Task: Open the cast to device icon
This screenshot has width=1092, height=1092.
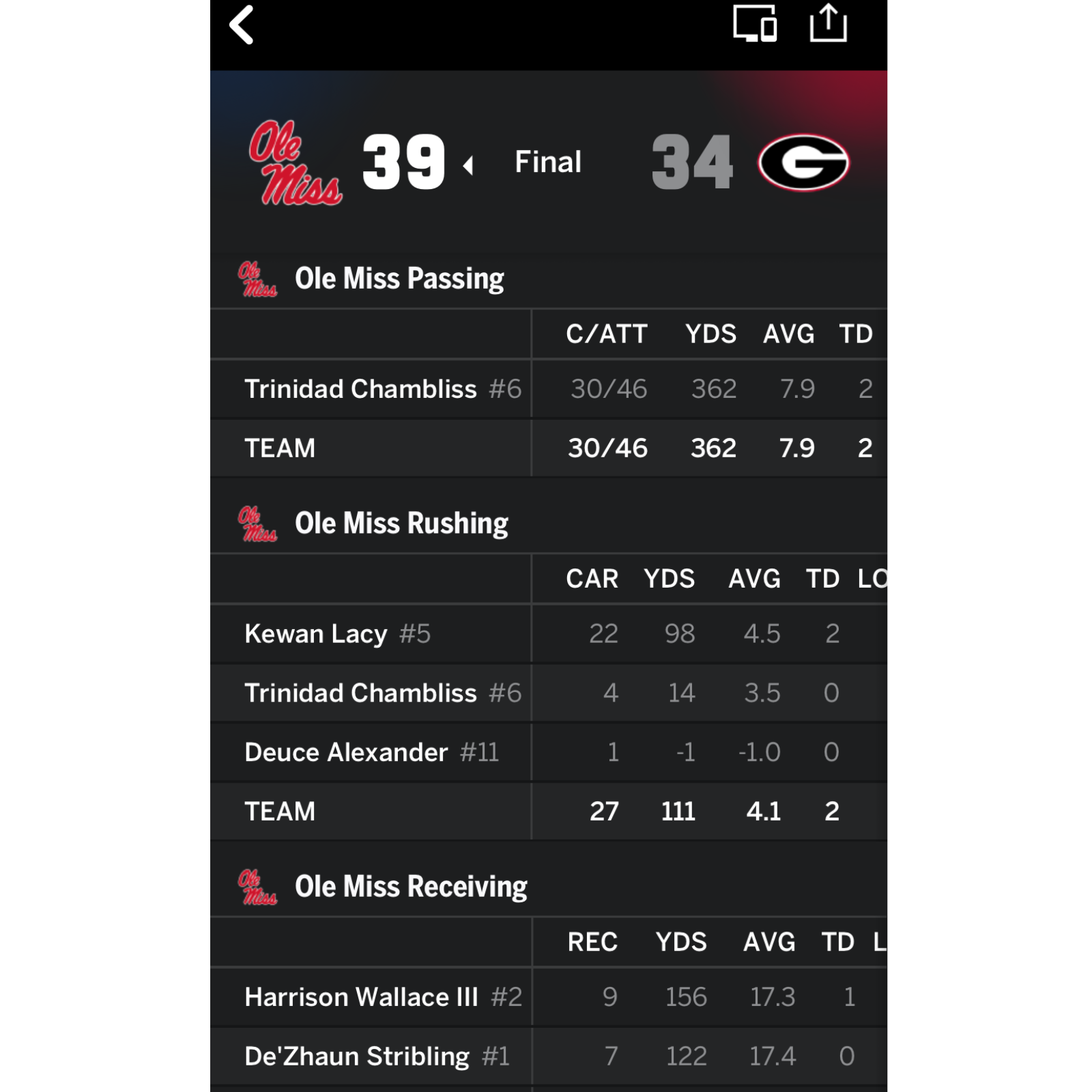Action: (754, 24)
